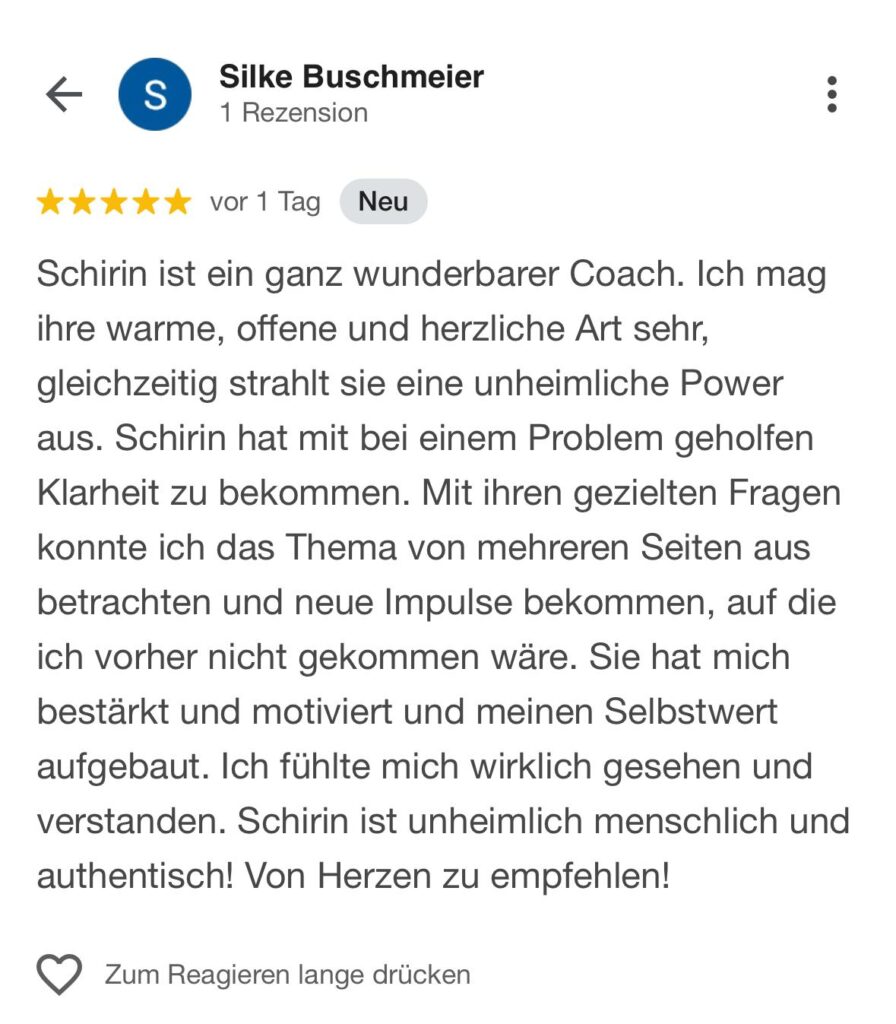The height and width of the screenshot is (1024, 896).
Task: Open the three-dot overflow menu
Action: point(831,94)
